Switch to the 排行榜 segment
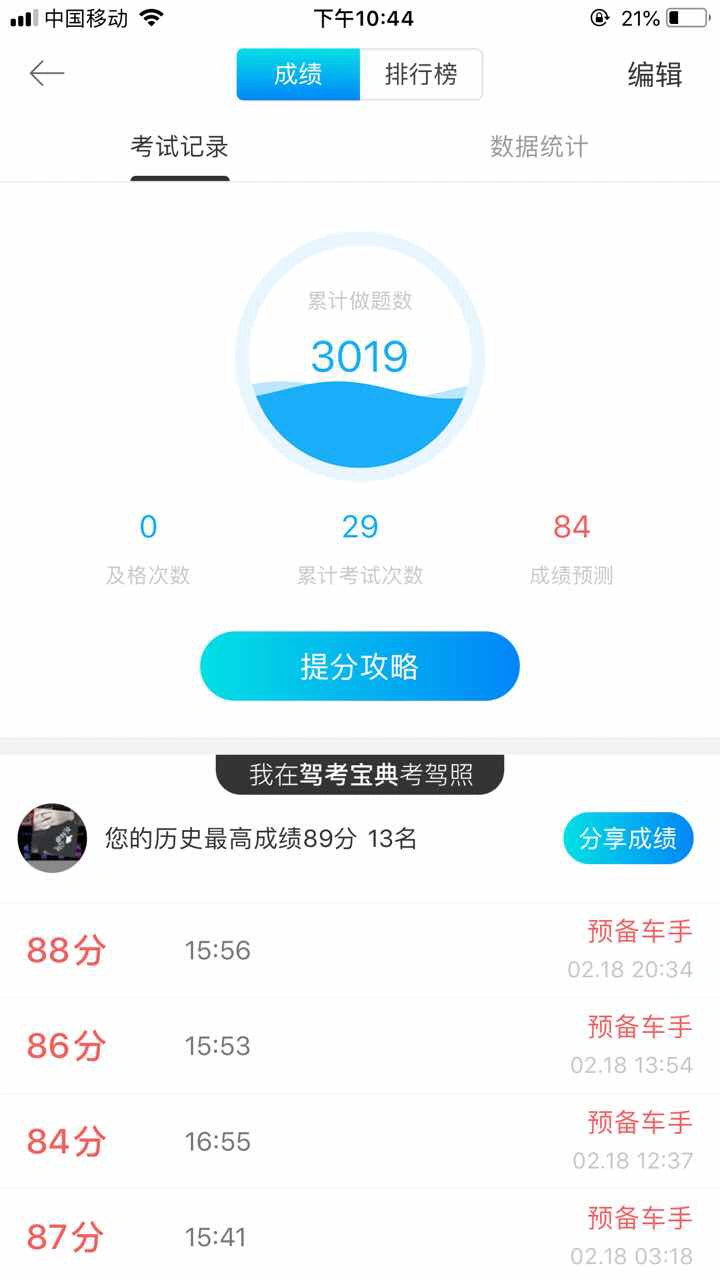This screenshot has width=720, height=1280. tap(421, 75)
